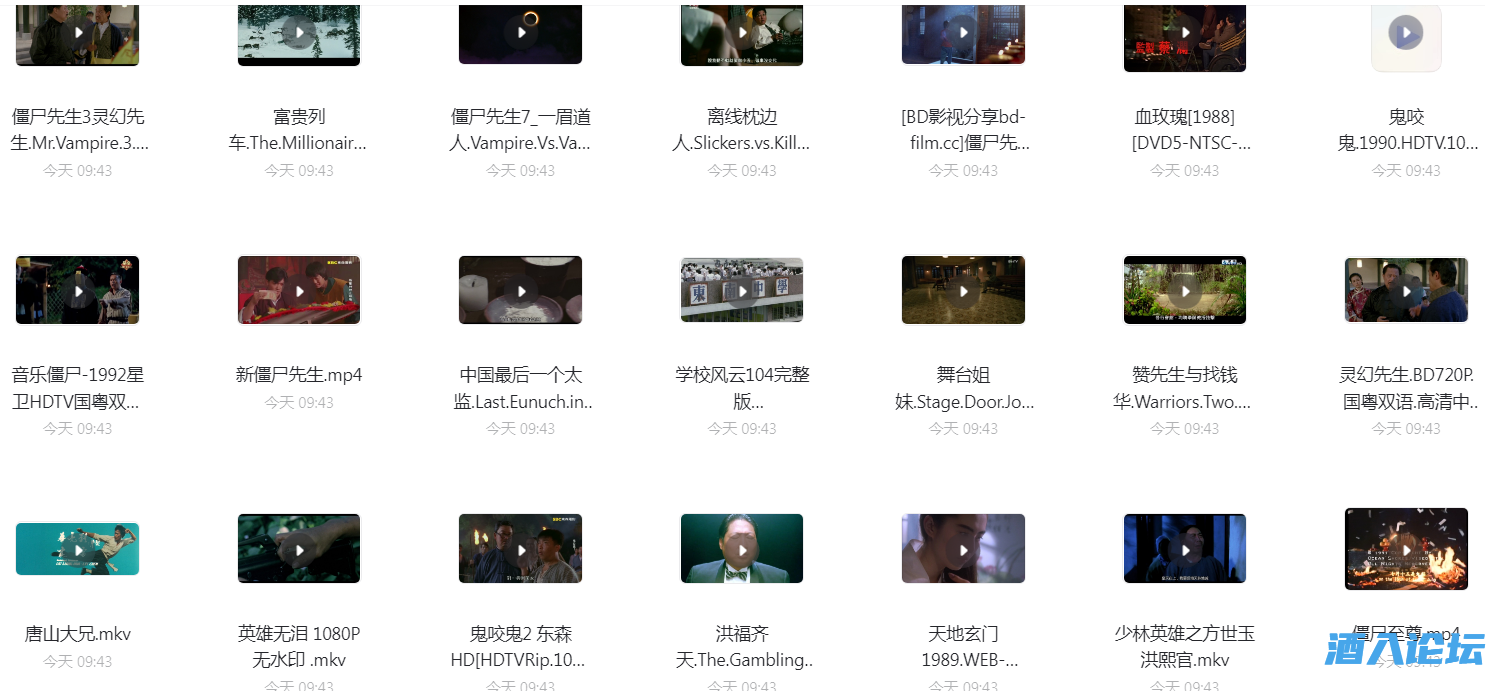Open 英雄无泪 1080P 无水印 video

(x=299, y=549)
